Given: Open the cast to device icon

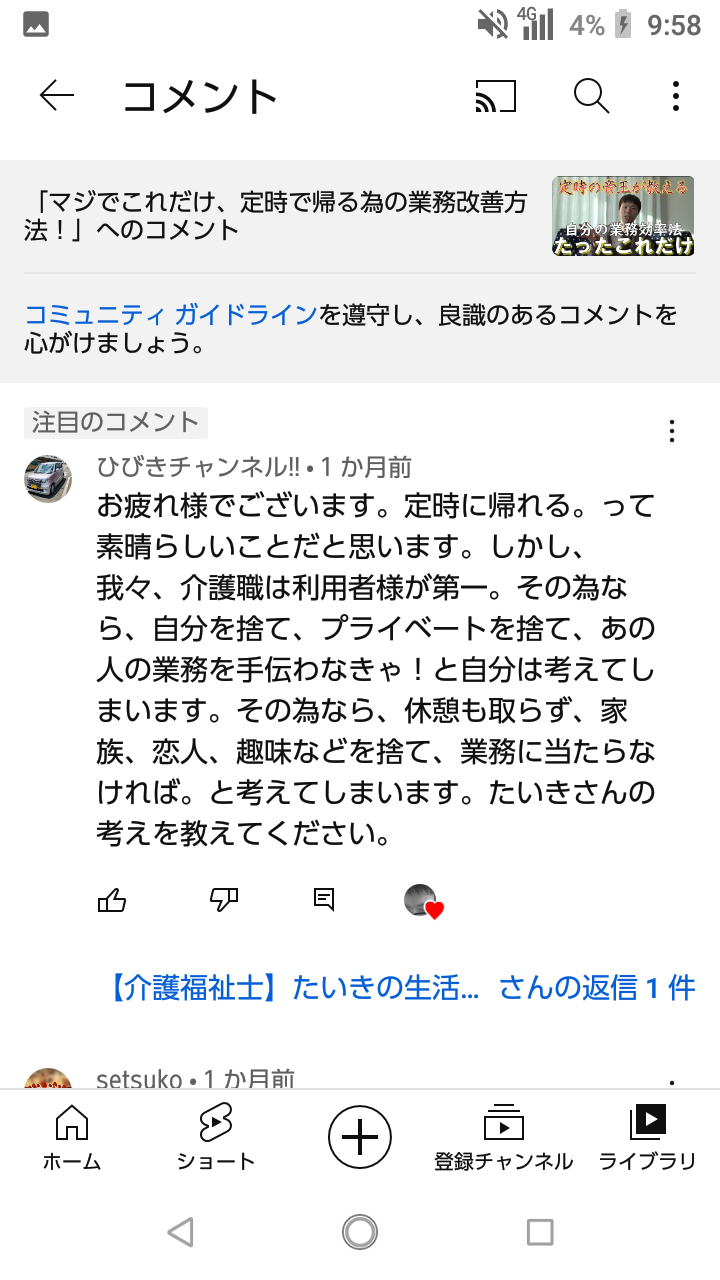Looking at the screenshot, I should [x=496, y=96].
